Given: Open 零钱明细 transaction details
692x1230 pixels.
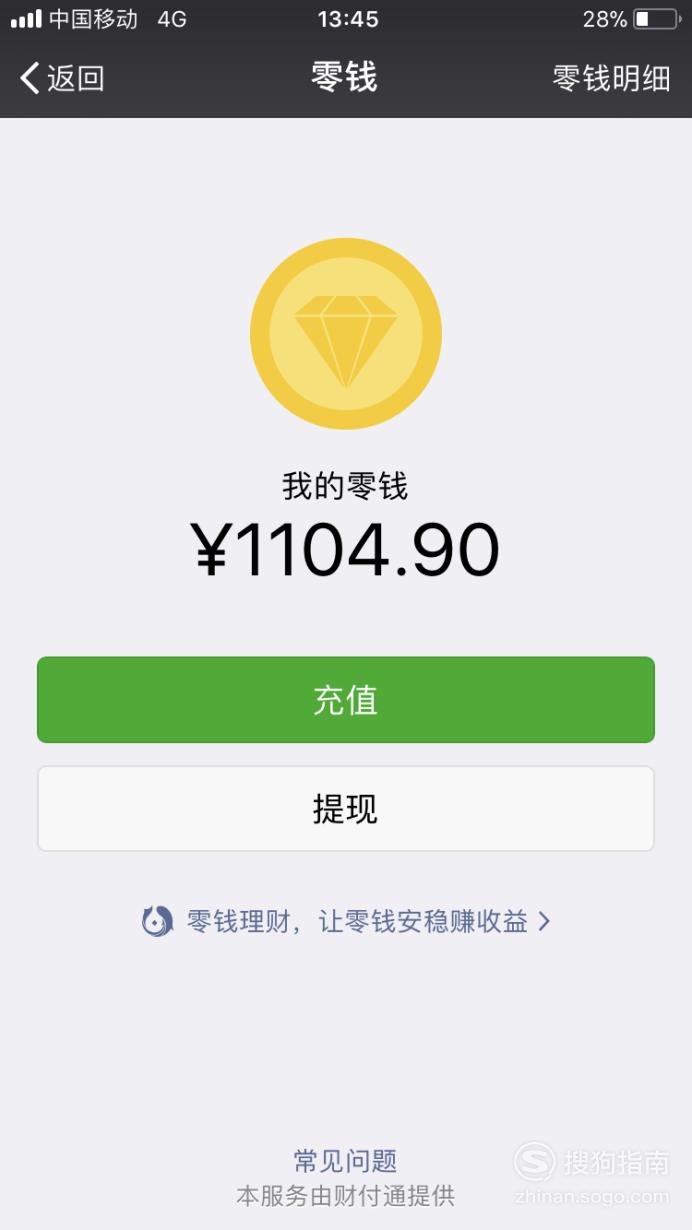Looking at the screenshot, I should (611, 78).
